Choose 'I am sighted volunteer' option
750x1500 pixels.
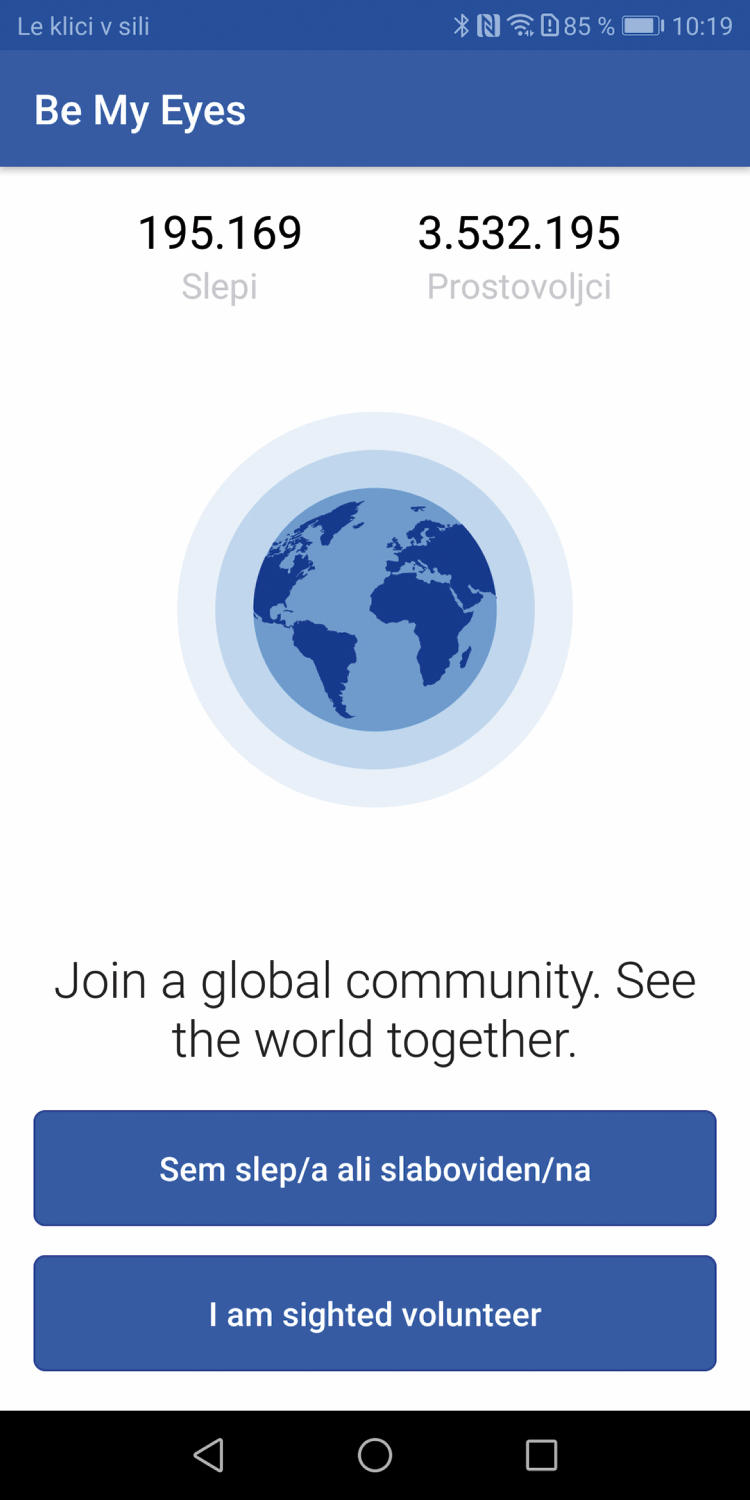pyautogui.click(x=375, y=1313)
